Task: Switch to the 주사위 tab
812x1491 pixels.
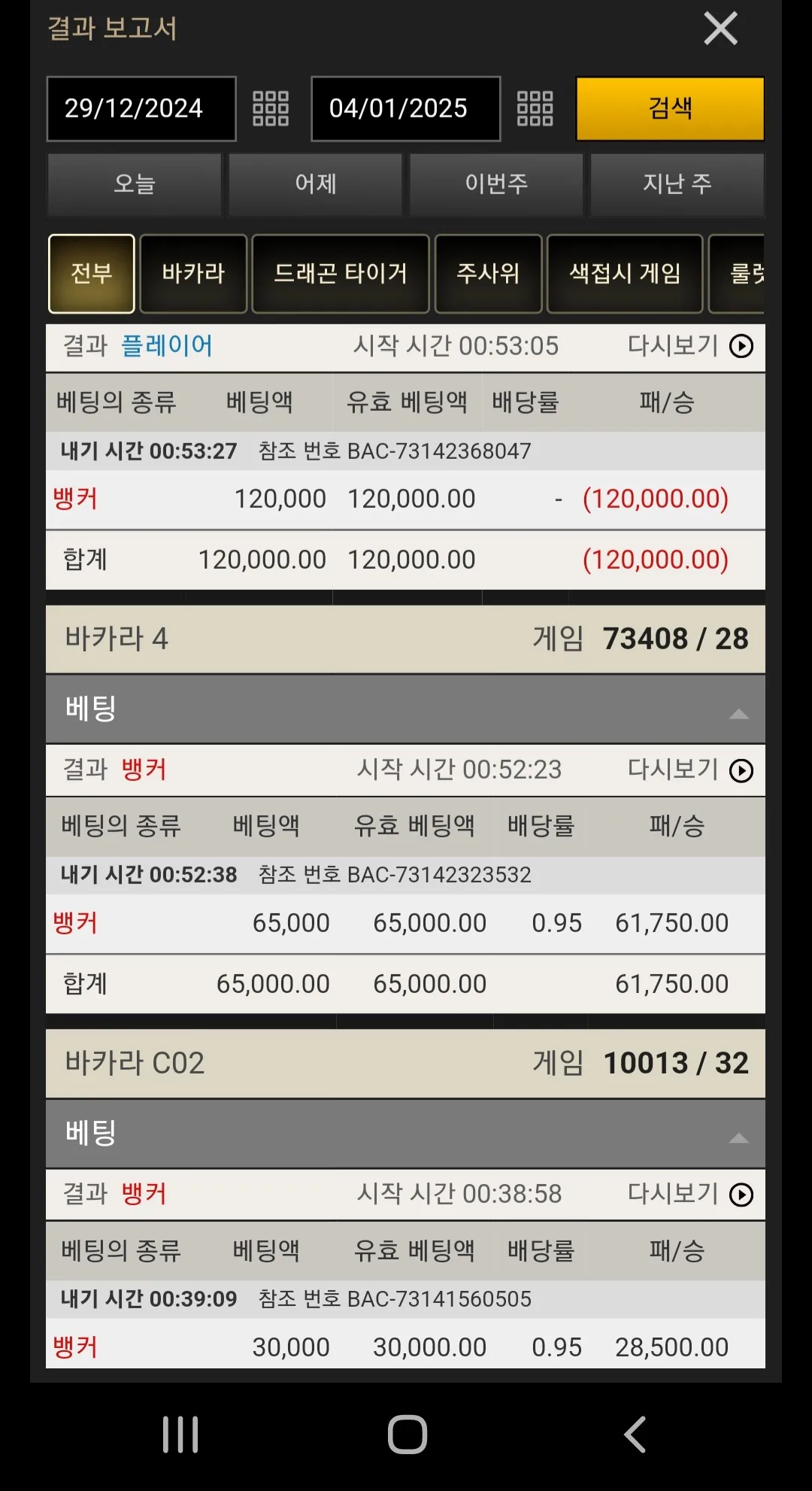Action: tap(488, 274)
